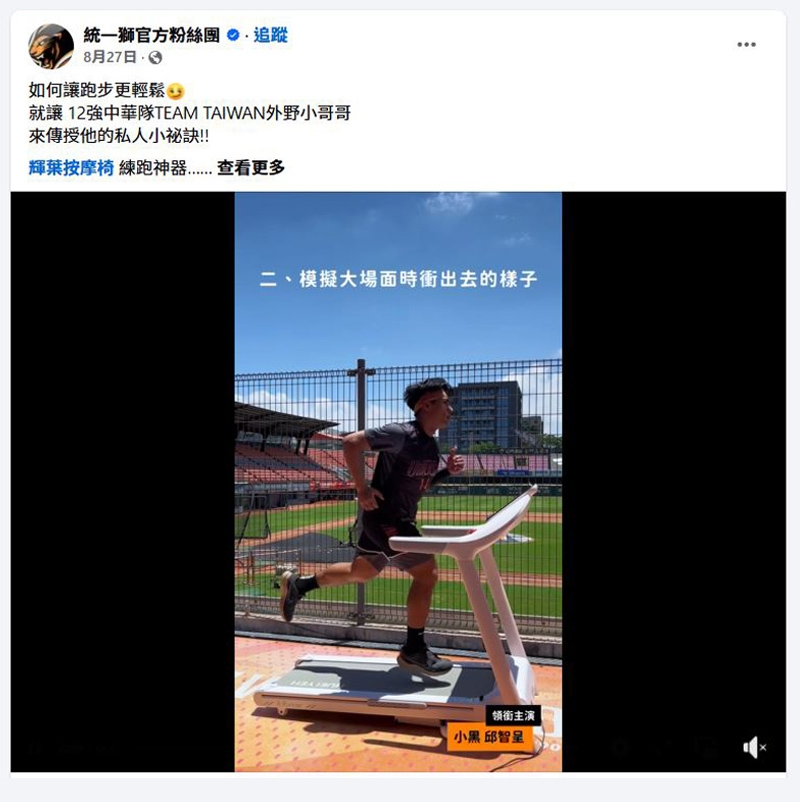800x802 pixels.
Task: Expand post text with 查看更多
Action: pos(251,168)
